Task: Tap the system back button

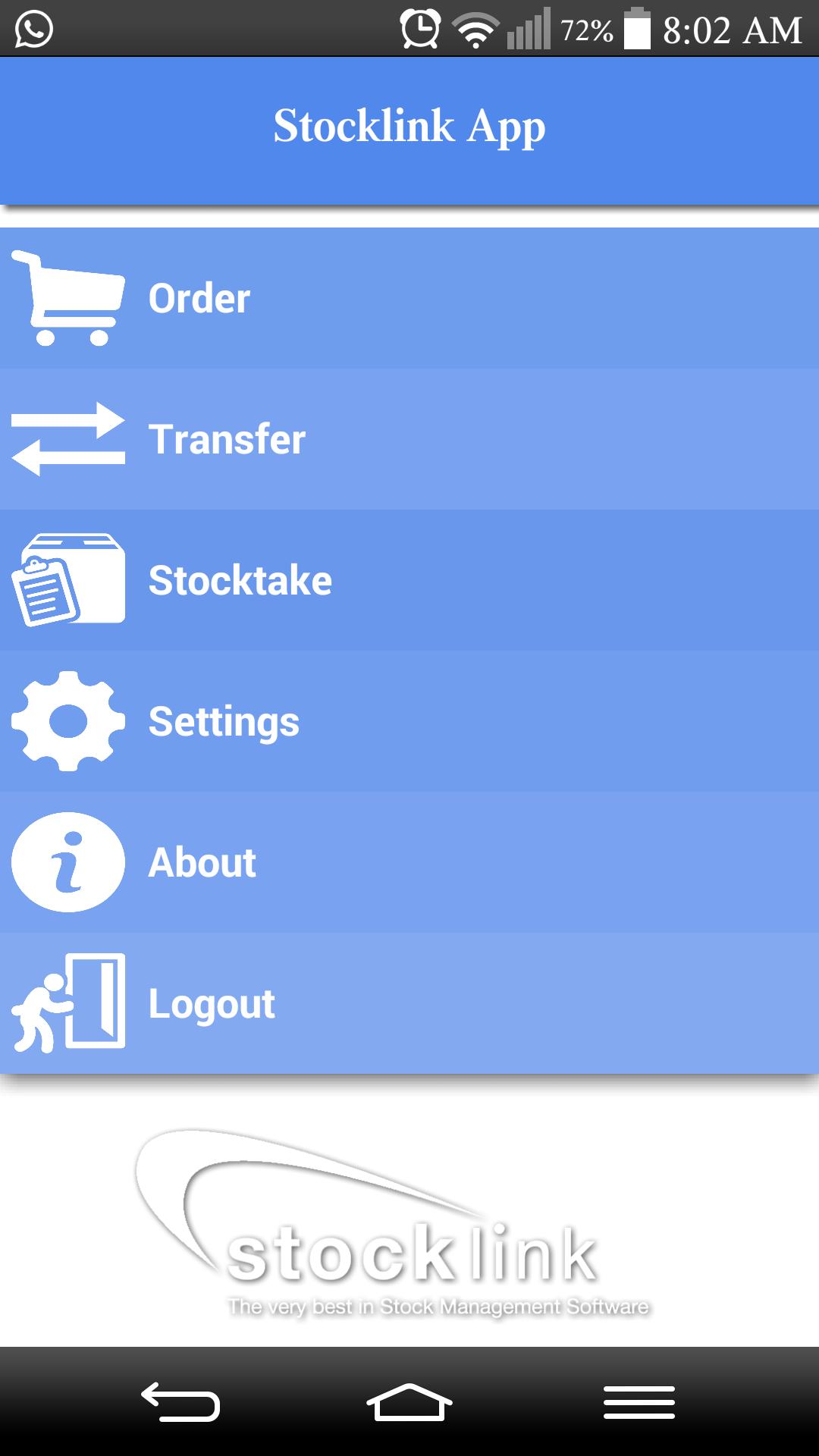Action: click(180, 1402)
